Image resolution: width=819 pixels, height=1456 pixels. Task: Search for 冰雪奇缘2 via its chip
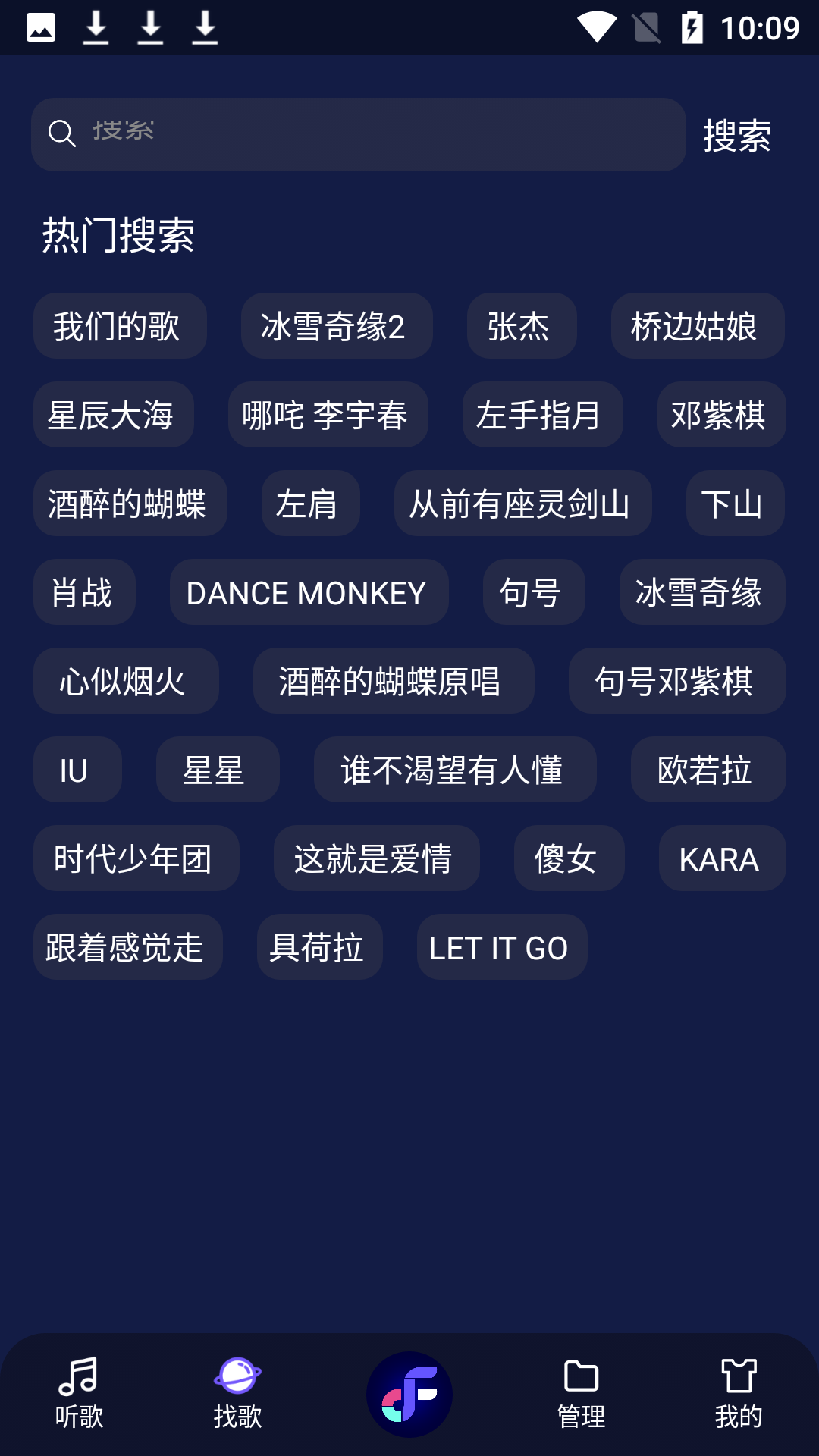(336, 326)
